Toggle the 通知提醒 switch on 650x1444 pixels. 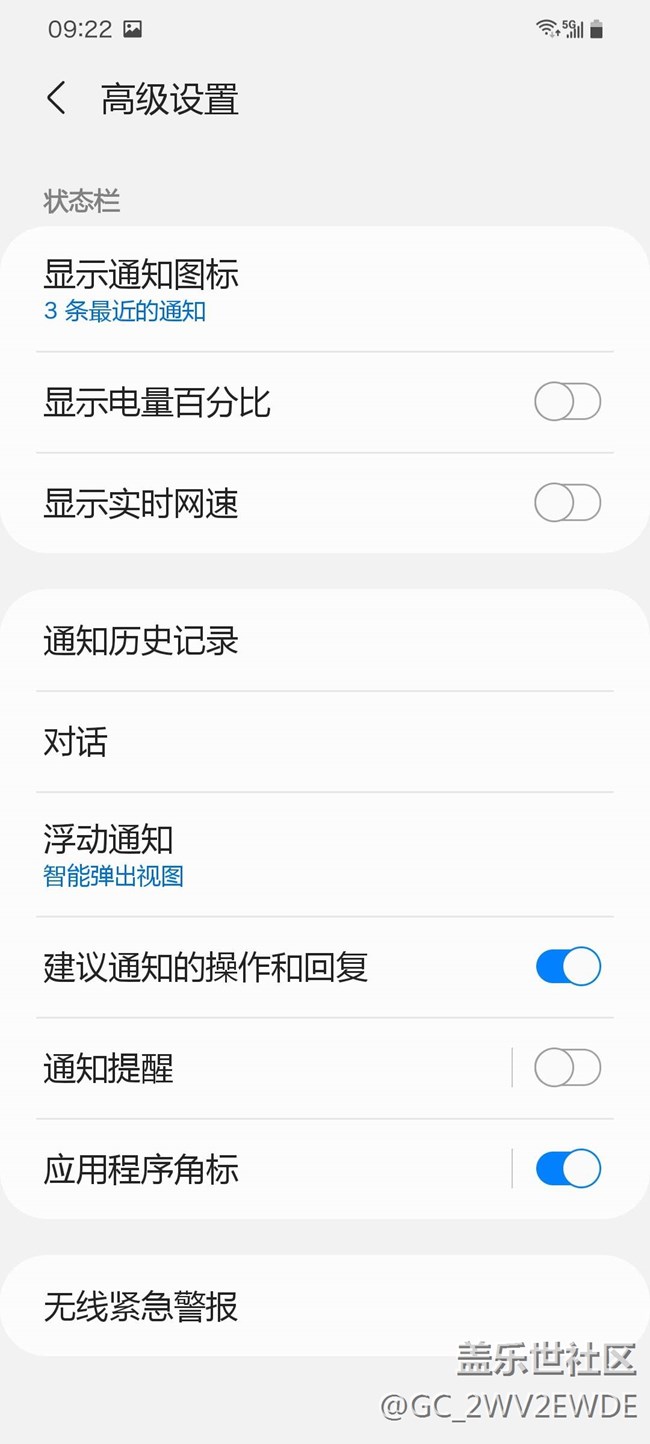coord(567,1068)
